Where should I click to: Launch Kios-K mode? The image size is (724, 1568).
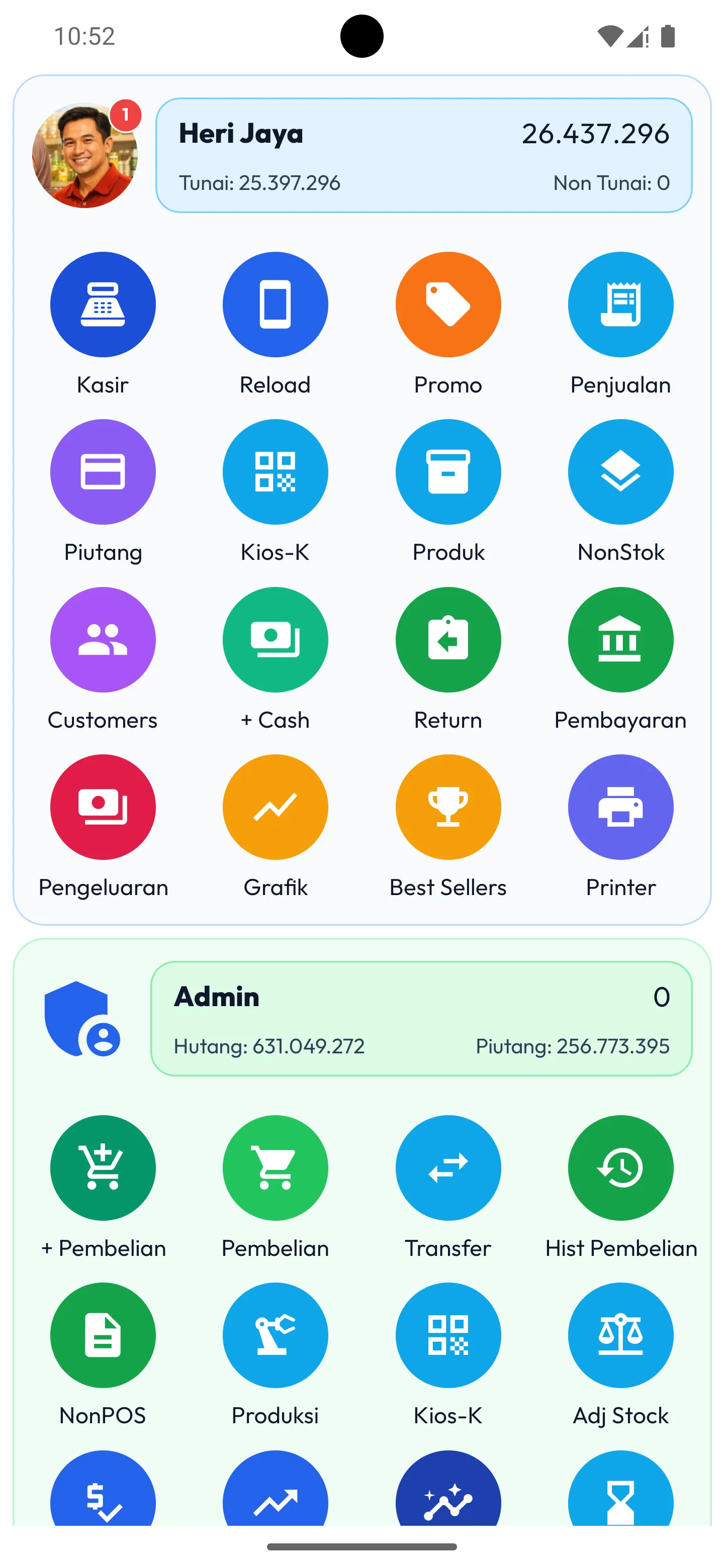pos(275,472)
